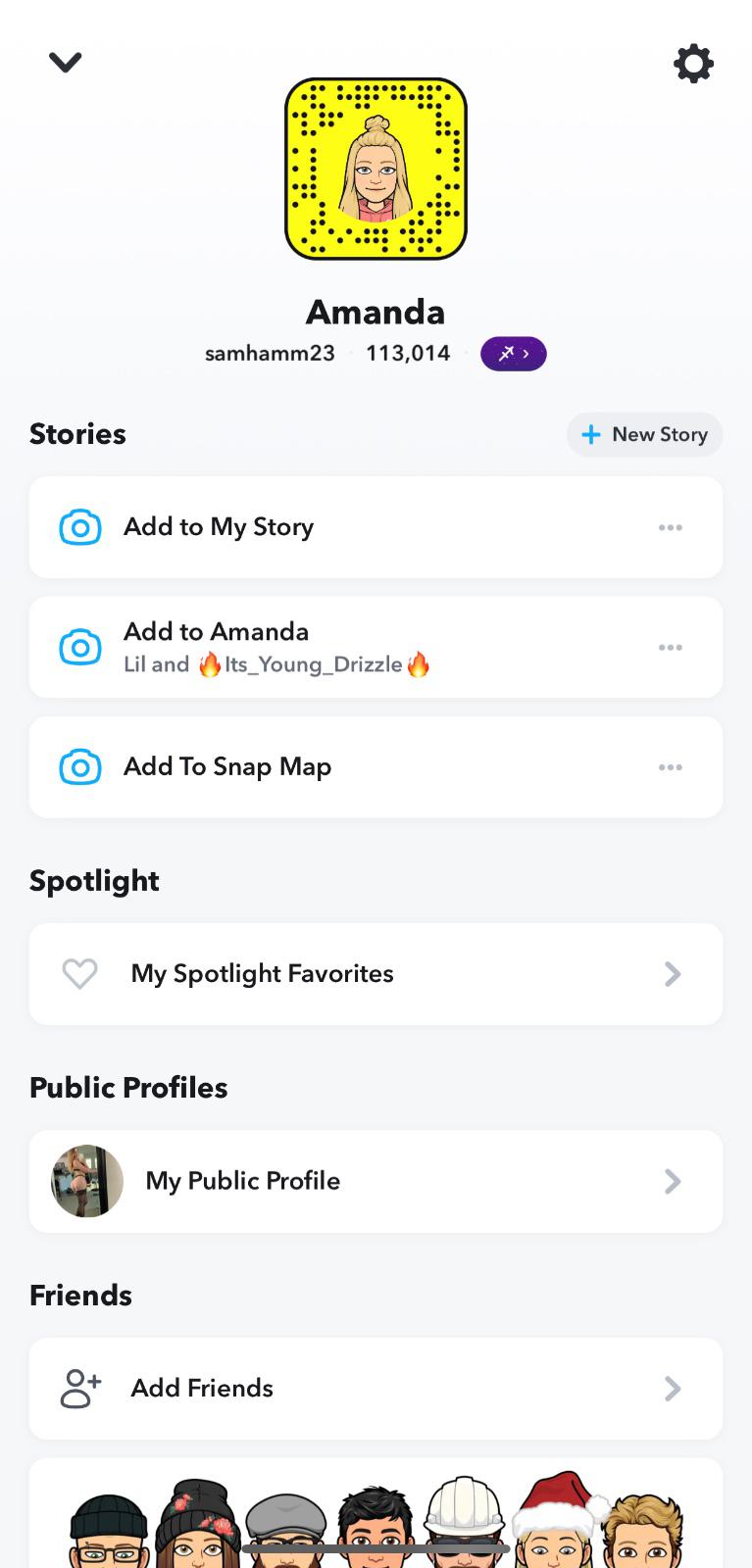
Task: Open options for Add To Snap Map
Action: coord(671,767)
